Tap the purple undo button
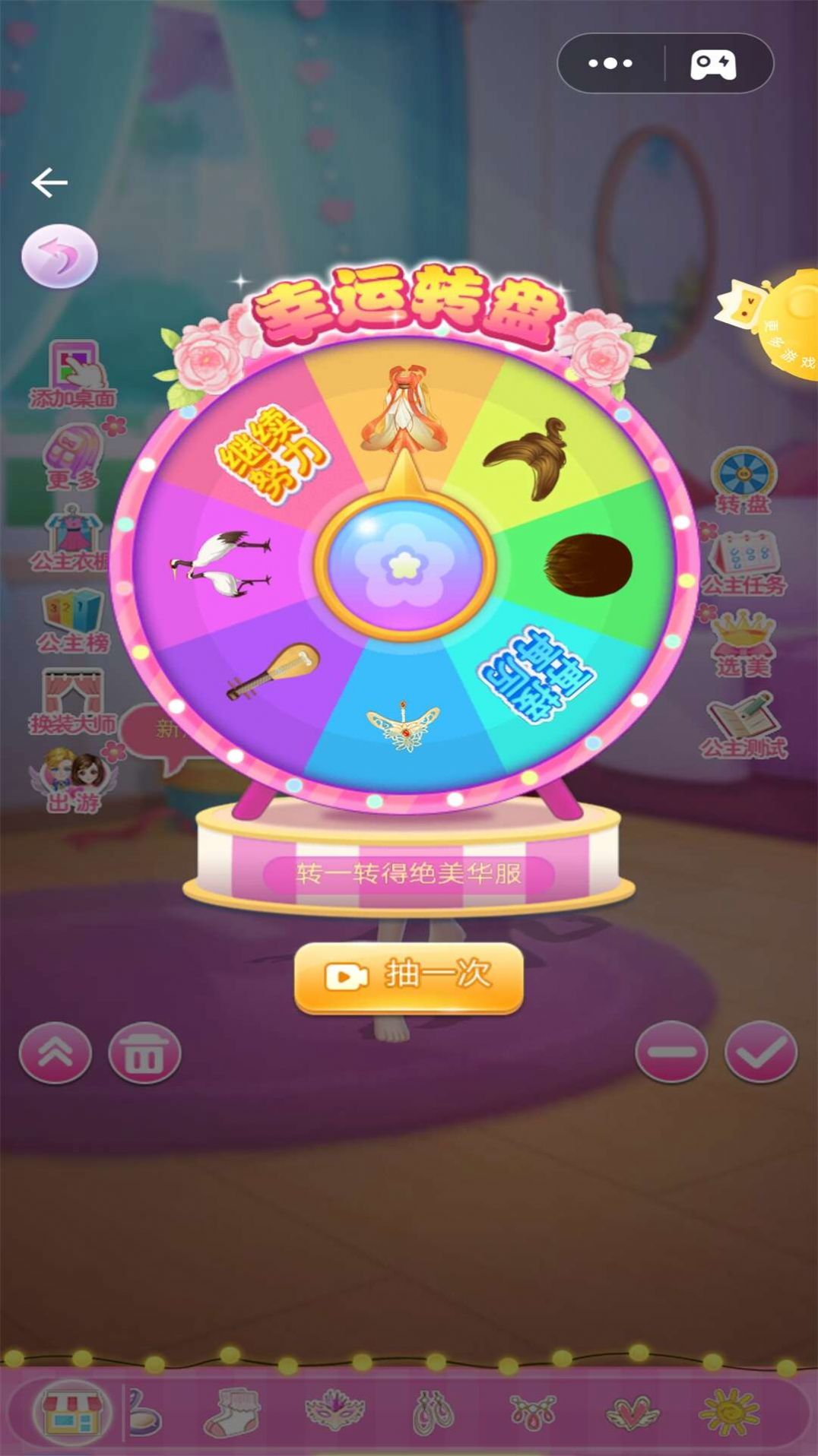Image resolution: width=818 pixels, height=1456 pixels. coord(59,256)
